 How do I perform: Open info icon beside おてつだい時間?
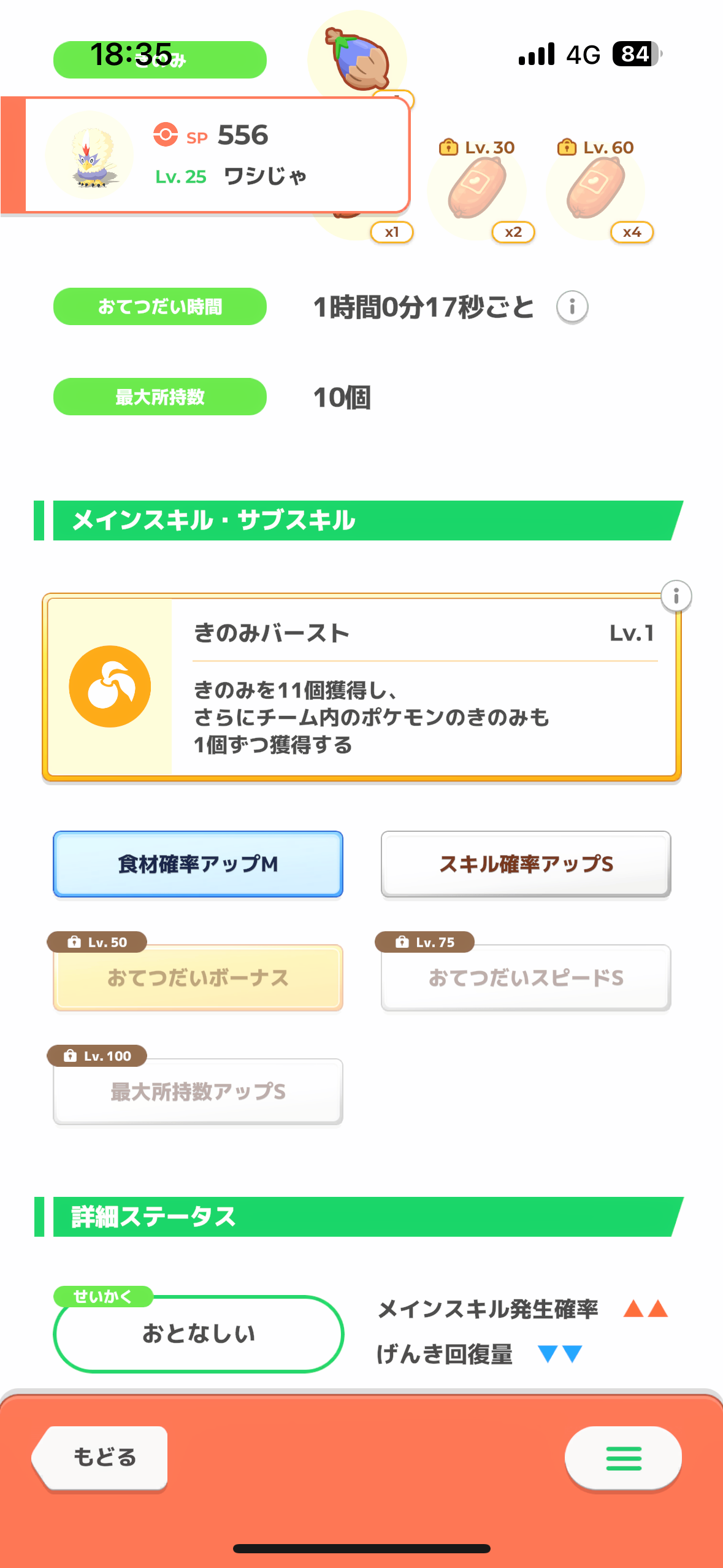(572, 306)
